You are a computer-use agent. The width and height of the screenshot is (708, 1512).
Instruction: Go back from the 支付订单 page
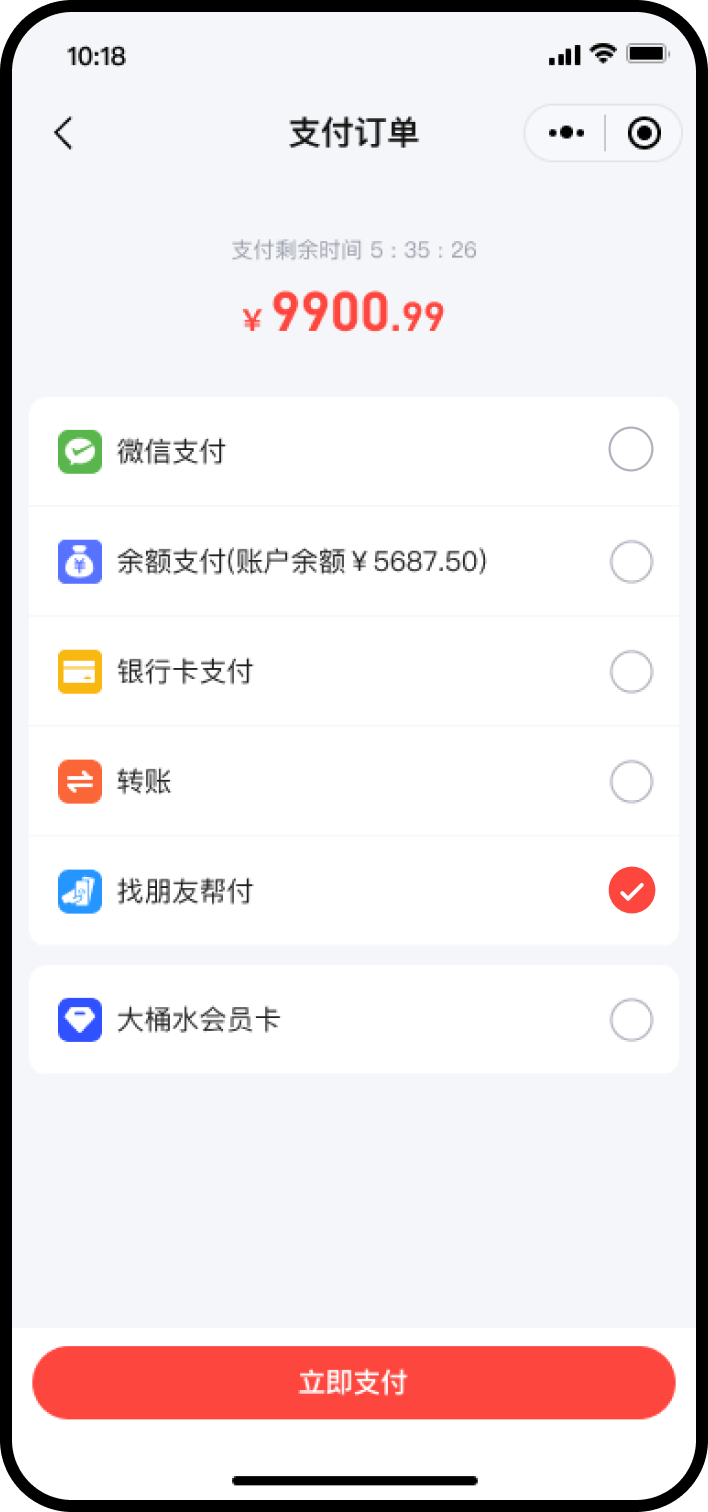64,133
